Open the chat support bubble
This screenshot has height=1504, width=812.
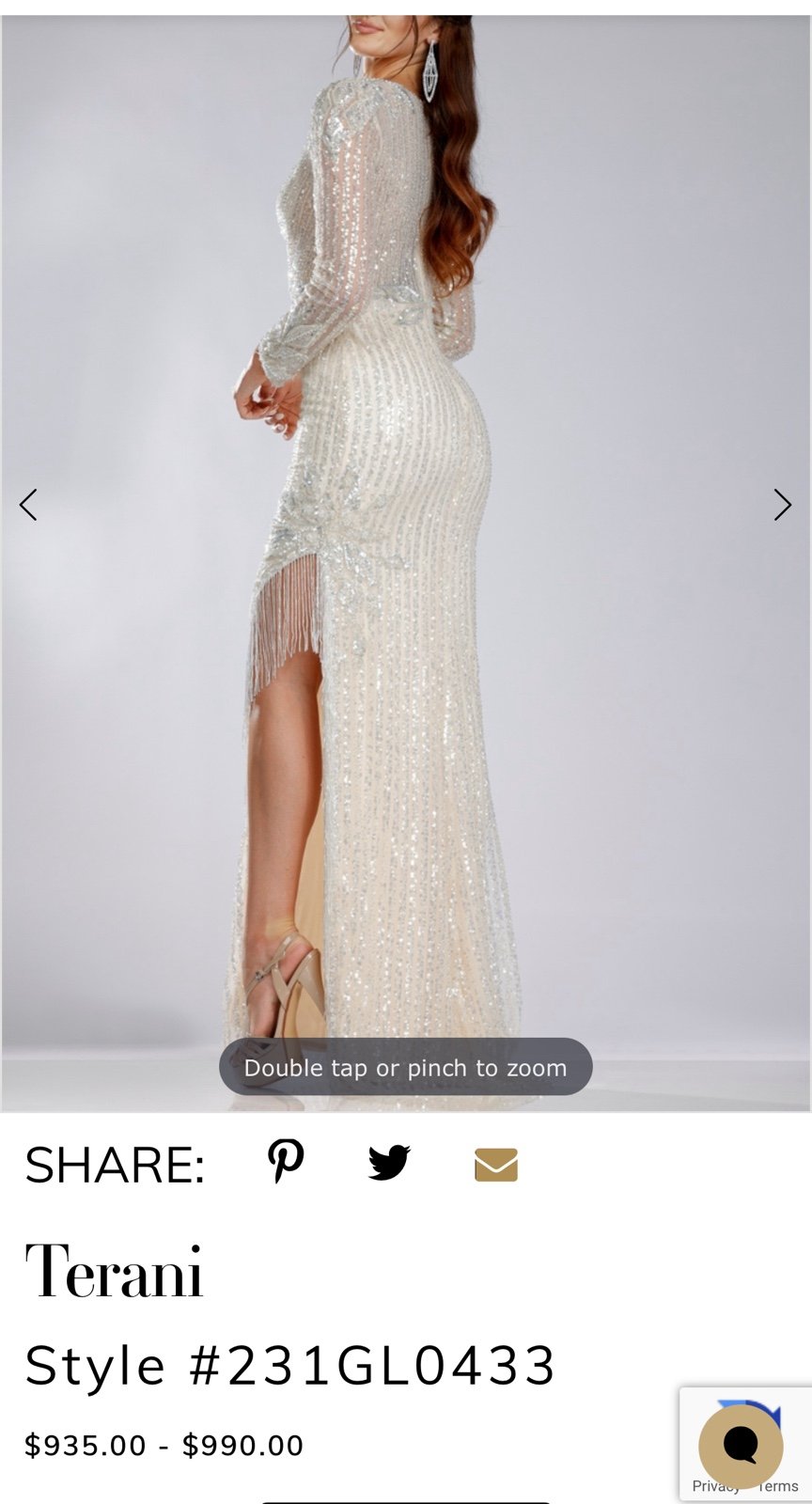(742, 1447)
